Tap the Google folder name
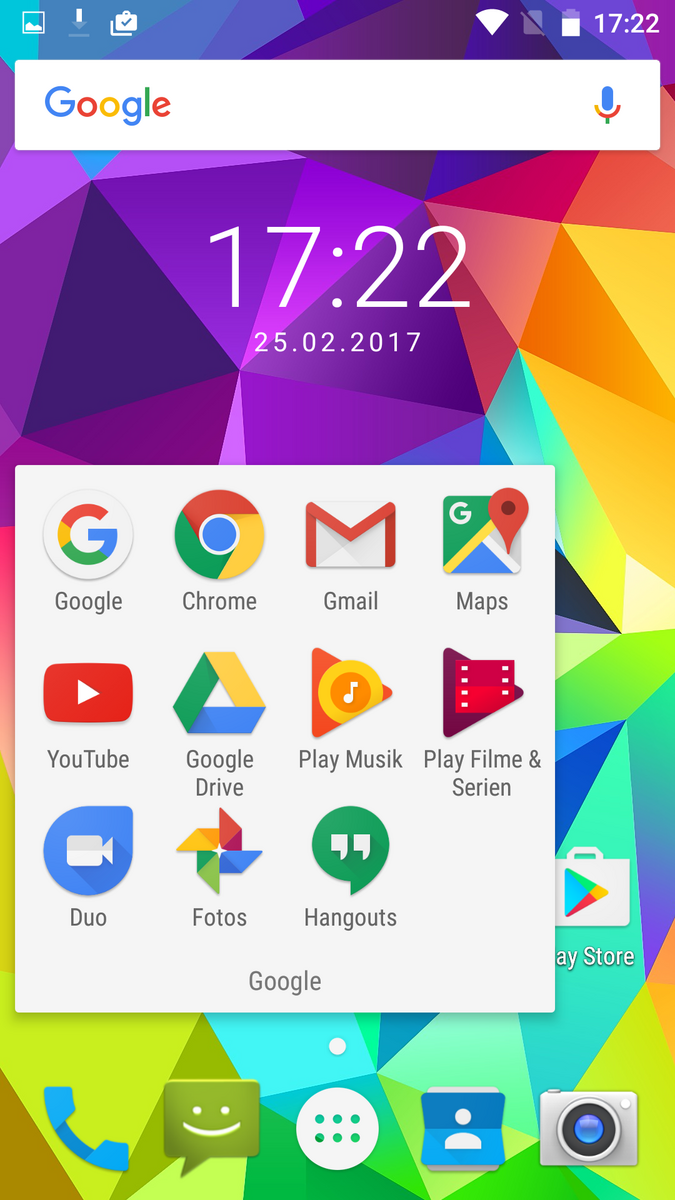 click(x=285, y=981)
